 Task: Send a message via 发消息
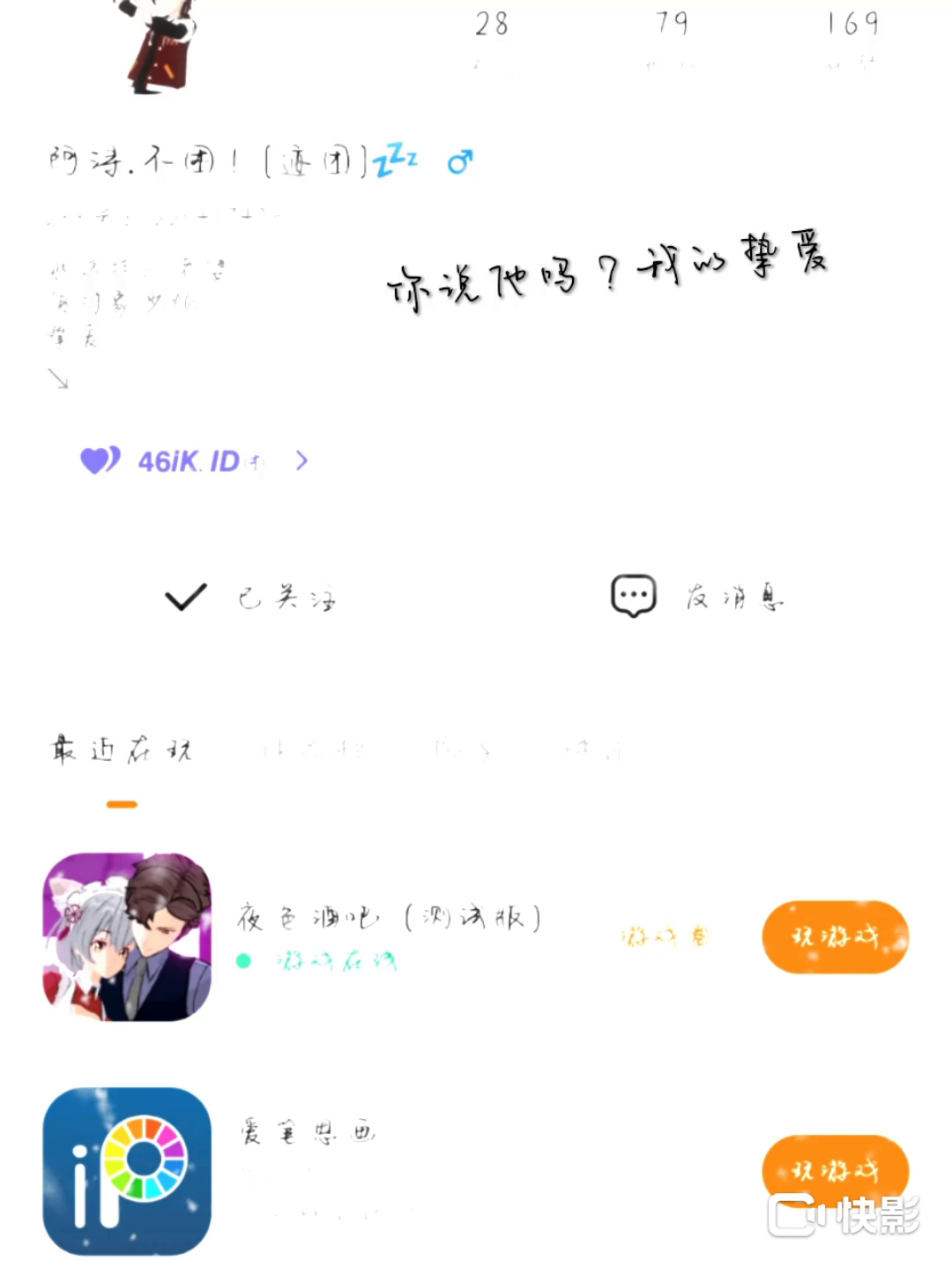pyautogui.click(x=696, y=598)
